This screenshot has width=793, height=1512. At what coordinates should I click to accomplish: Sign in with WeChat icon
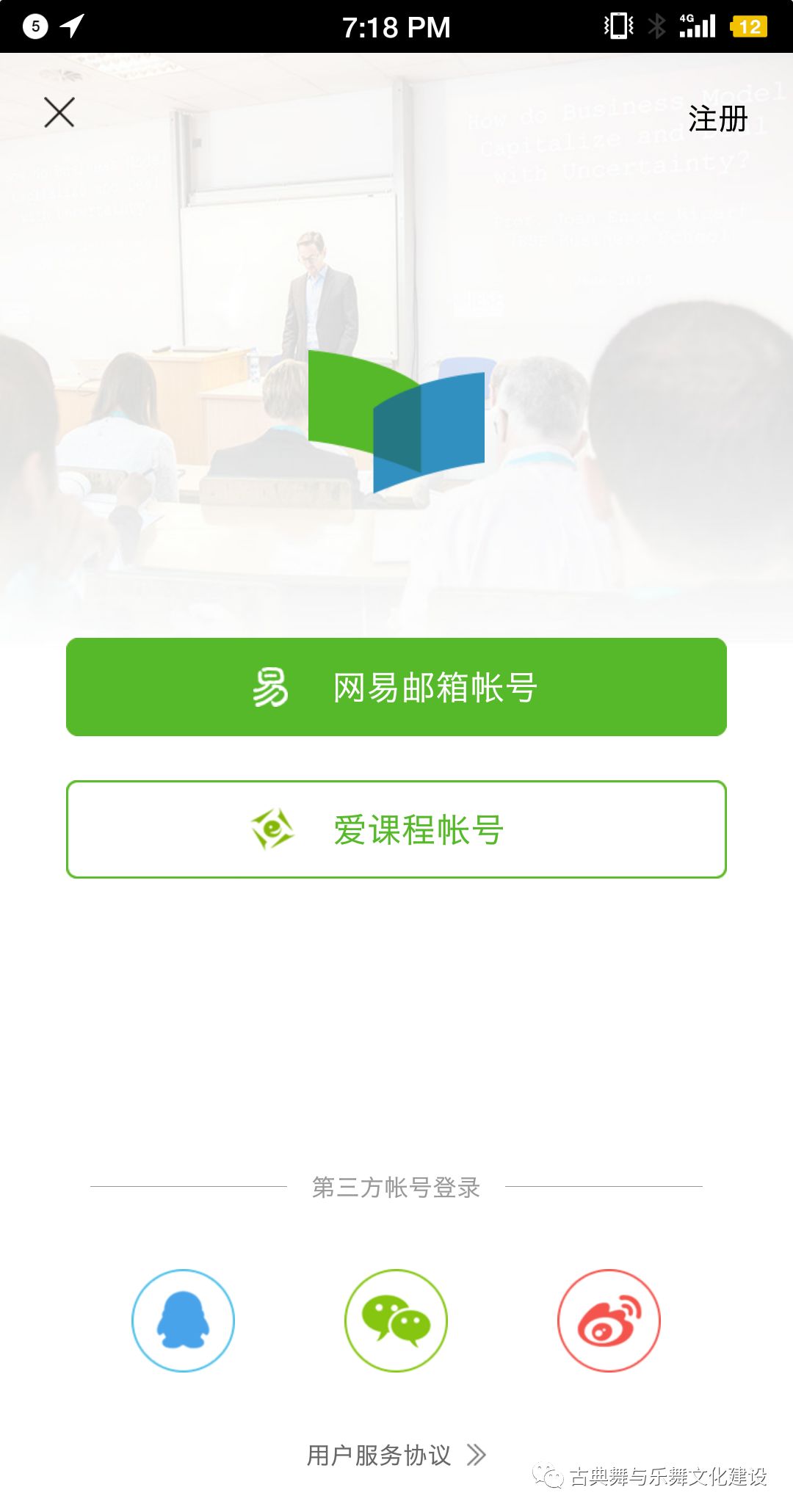point(396,1320)
